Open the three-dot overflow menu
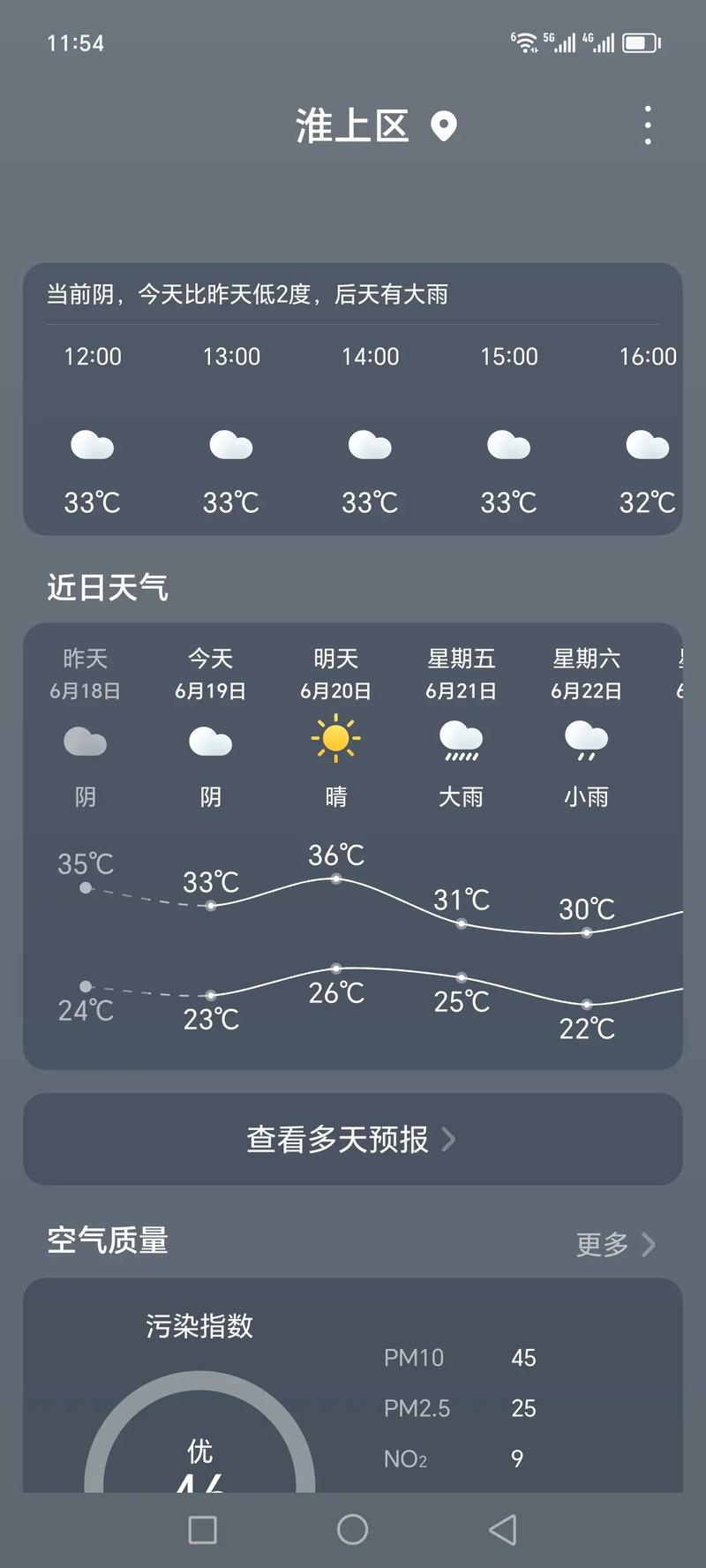The image size is (706, 1568). tap(647, 125)
